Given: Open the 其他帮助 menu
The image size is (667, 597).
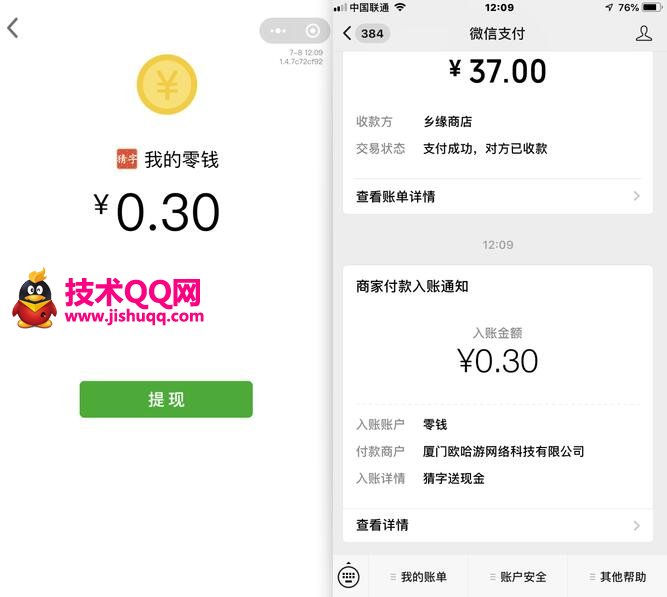Looking at the screenshot, I should (616, 577).
